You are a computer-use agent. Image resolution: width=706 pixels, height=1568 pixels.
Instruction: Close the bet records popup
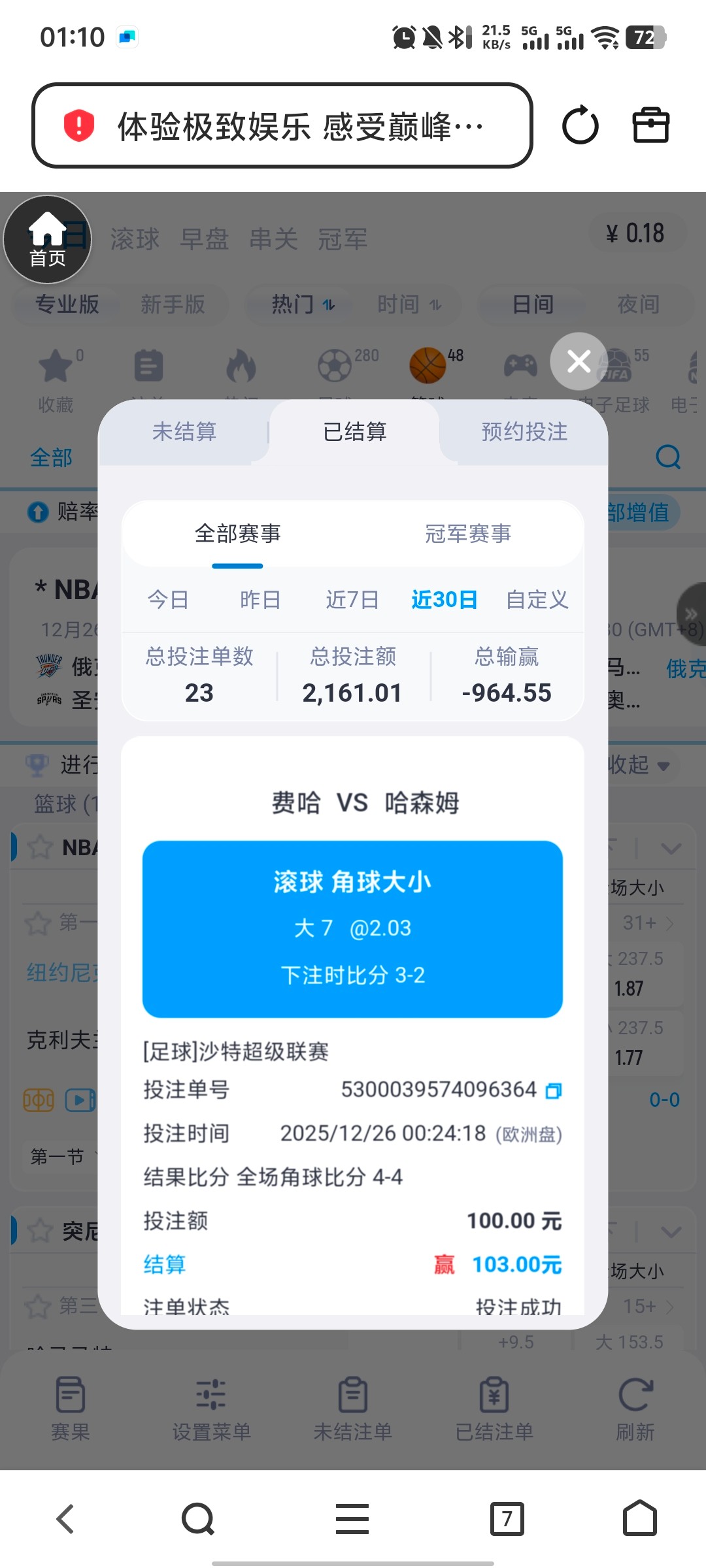[579, 361]
